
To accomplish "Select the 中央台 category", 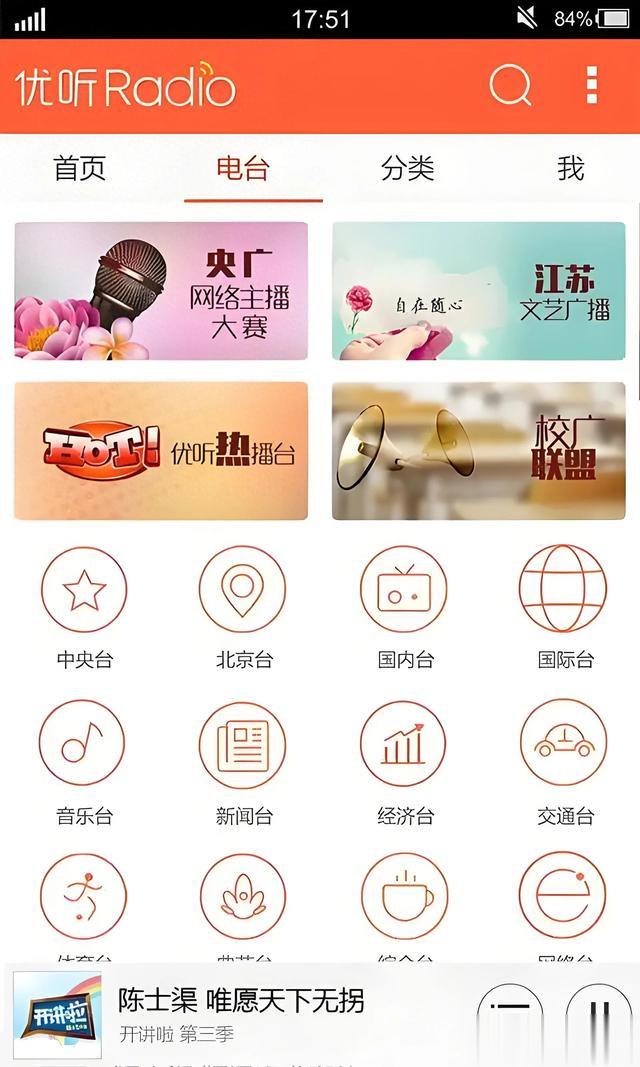I will (x=84, y=608).
